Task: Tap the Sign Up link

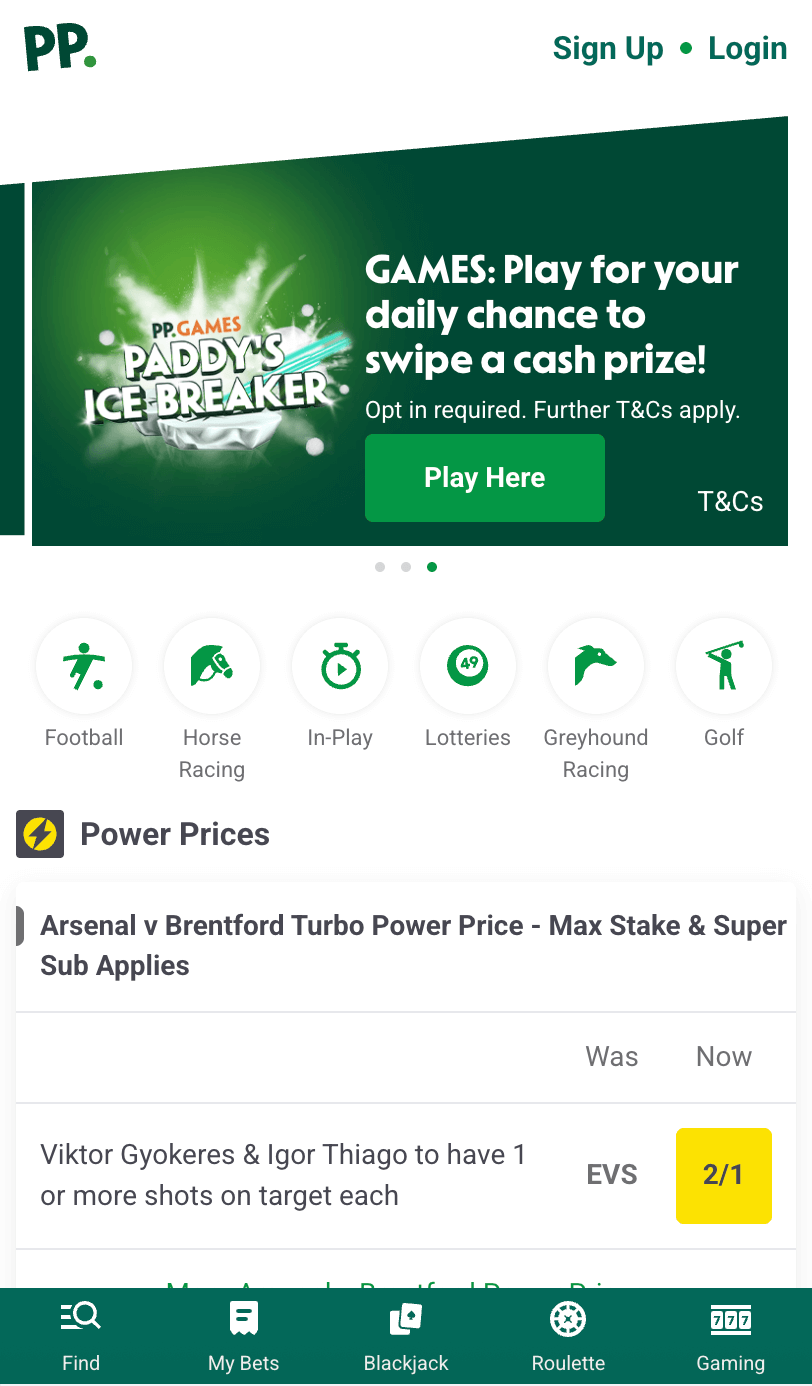Action: [607, 48]
